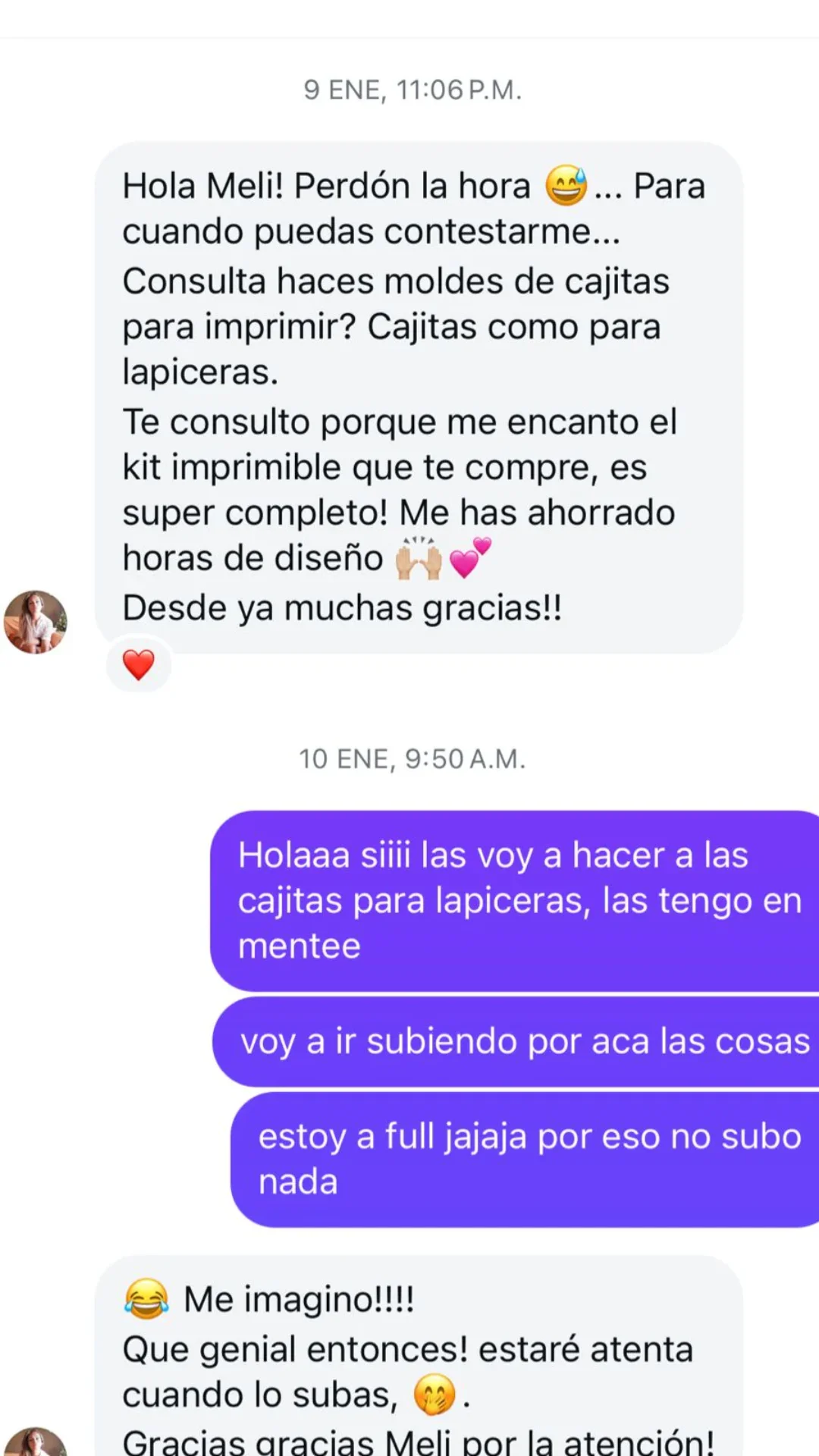Tap the avatar beside the 'Gracias gracias Meli' message
This screenshot has height=1456, width=819.
click(x=36, y=1441)
